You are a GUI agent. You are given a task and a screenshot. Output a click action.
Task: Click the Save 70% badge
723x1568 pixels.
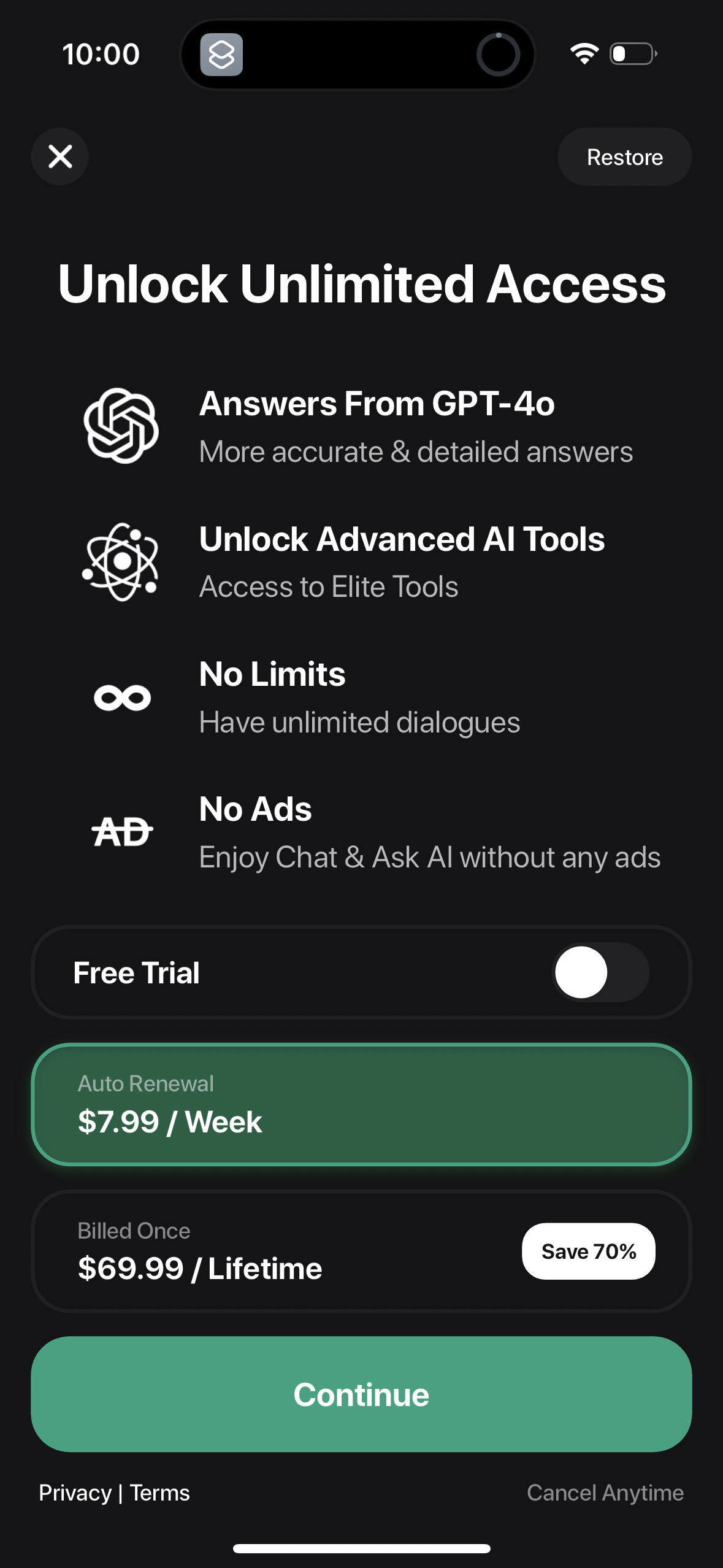point(588,1251)
